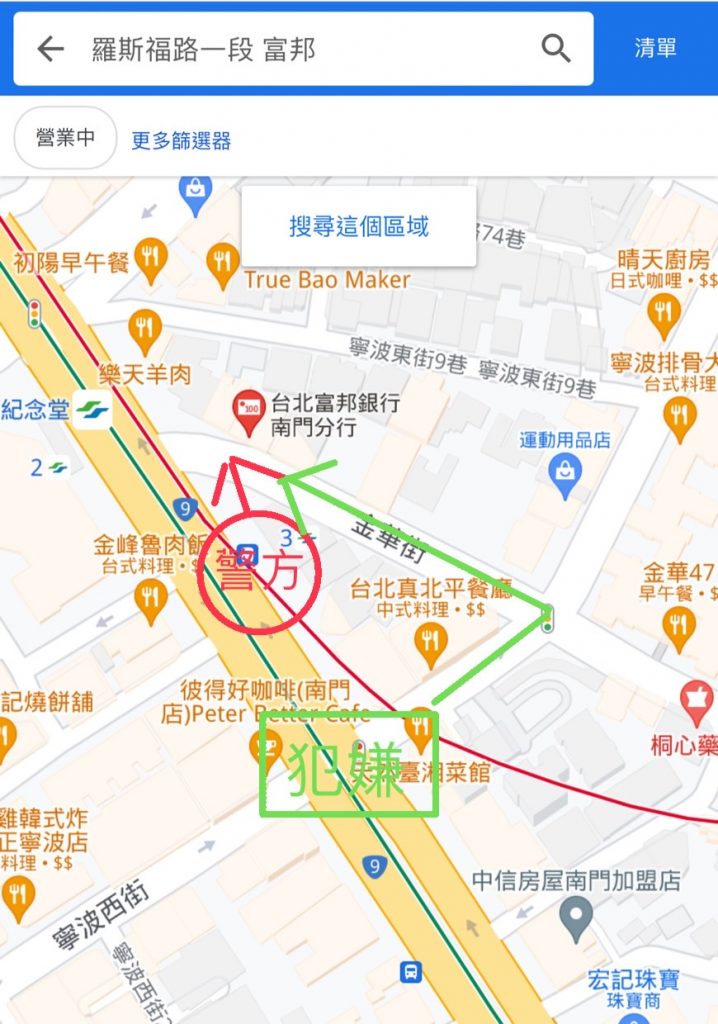Select the 金華47 breakfast pin
This screenshot has width=718, height=1024.
pyautogui.click(x=679, y=627)
